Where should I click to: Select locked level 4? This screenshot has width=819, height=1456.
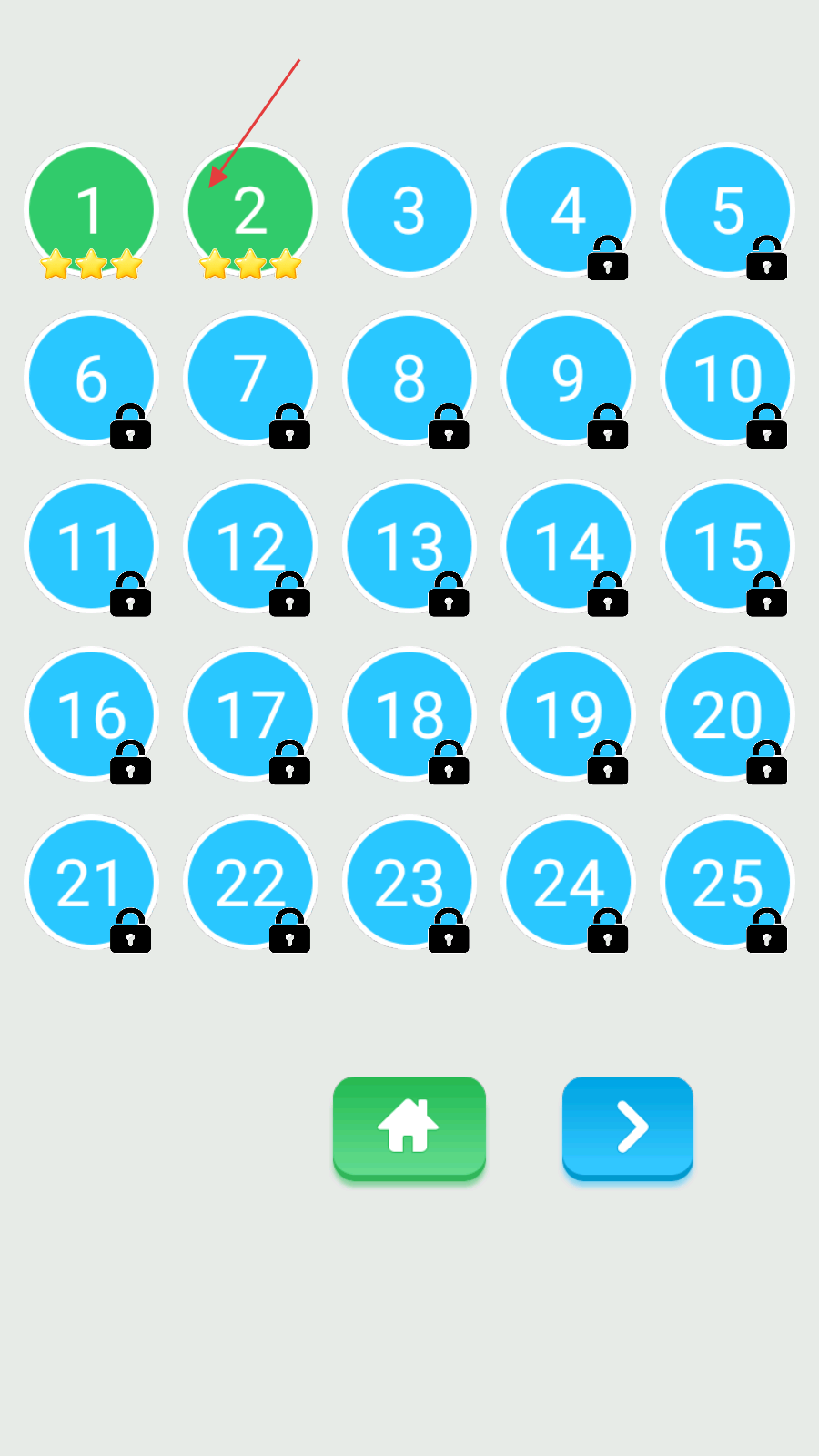(x=569, y=210)
